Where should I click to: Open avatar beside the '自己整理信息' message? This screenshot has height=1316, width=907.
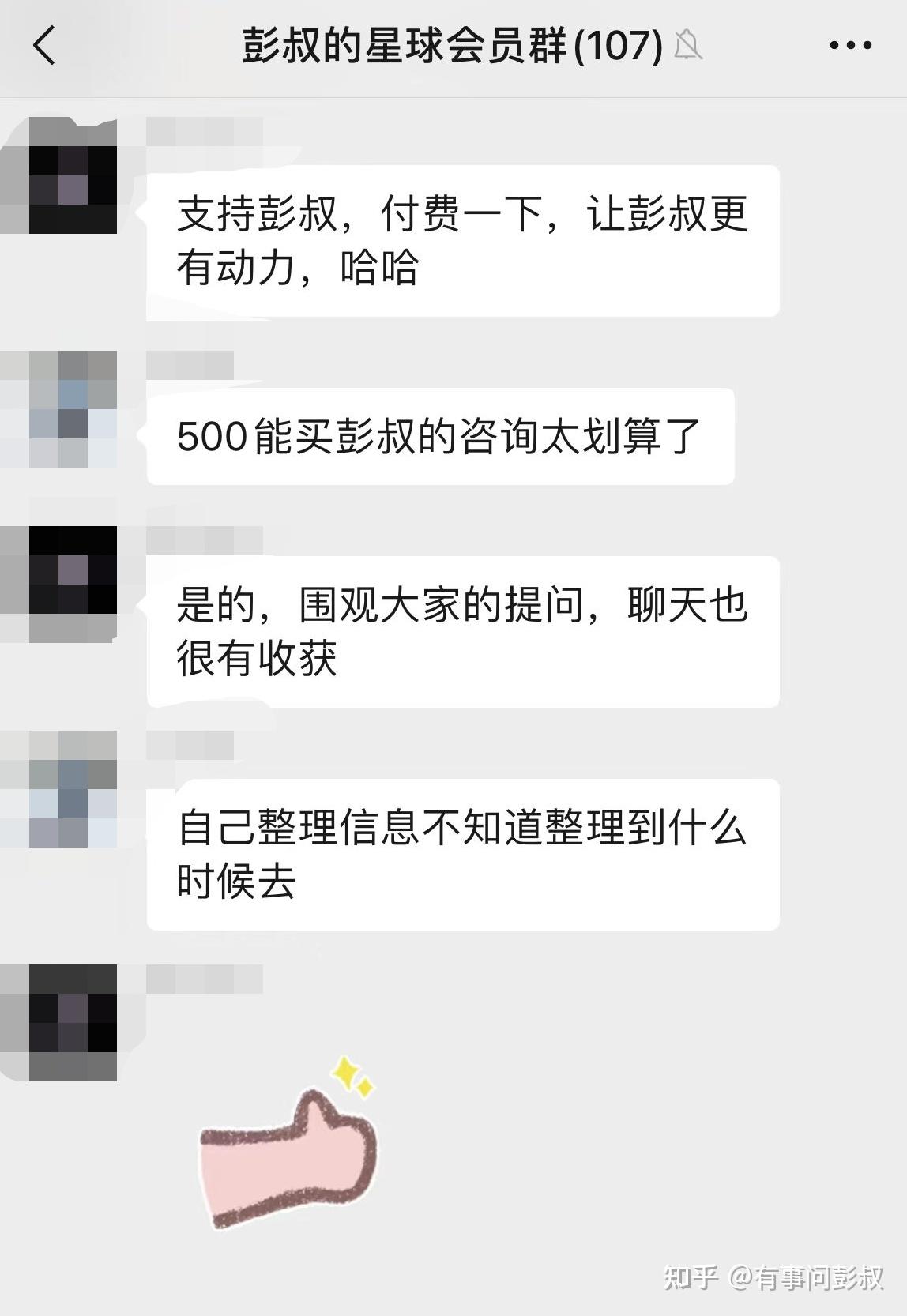pos(73,789)
